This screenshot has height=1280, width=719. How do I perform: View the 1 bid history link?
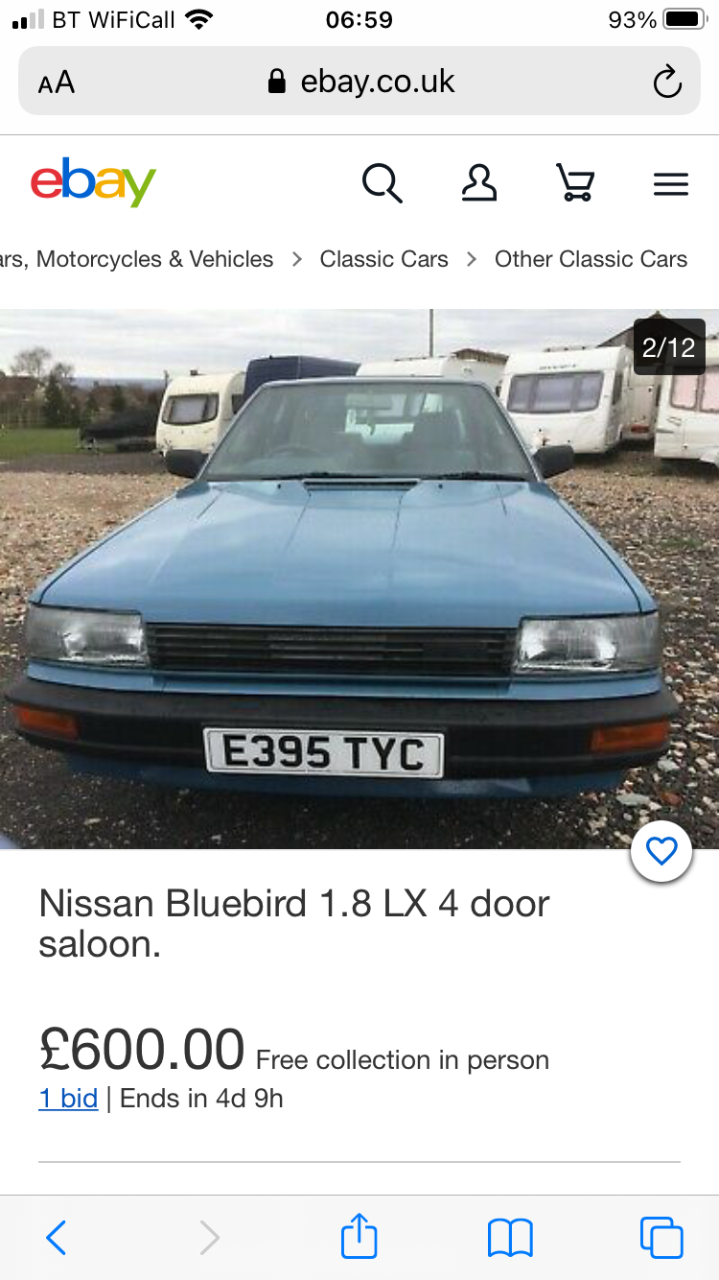(x=68, y=1098)
